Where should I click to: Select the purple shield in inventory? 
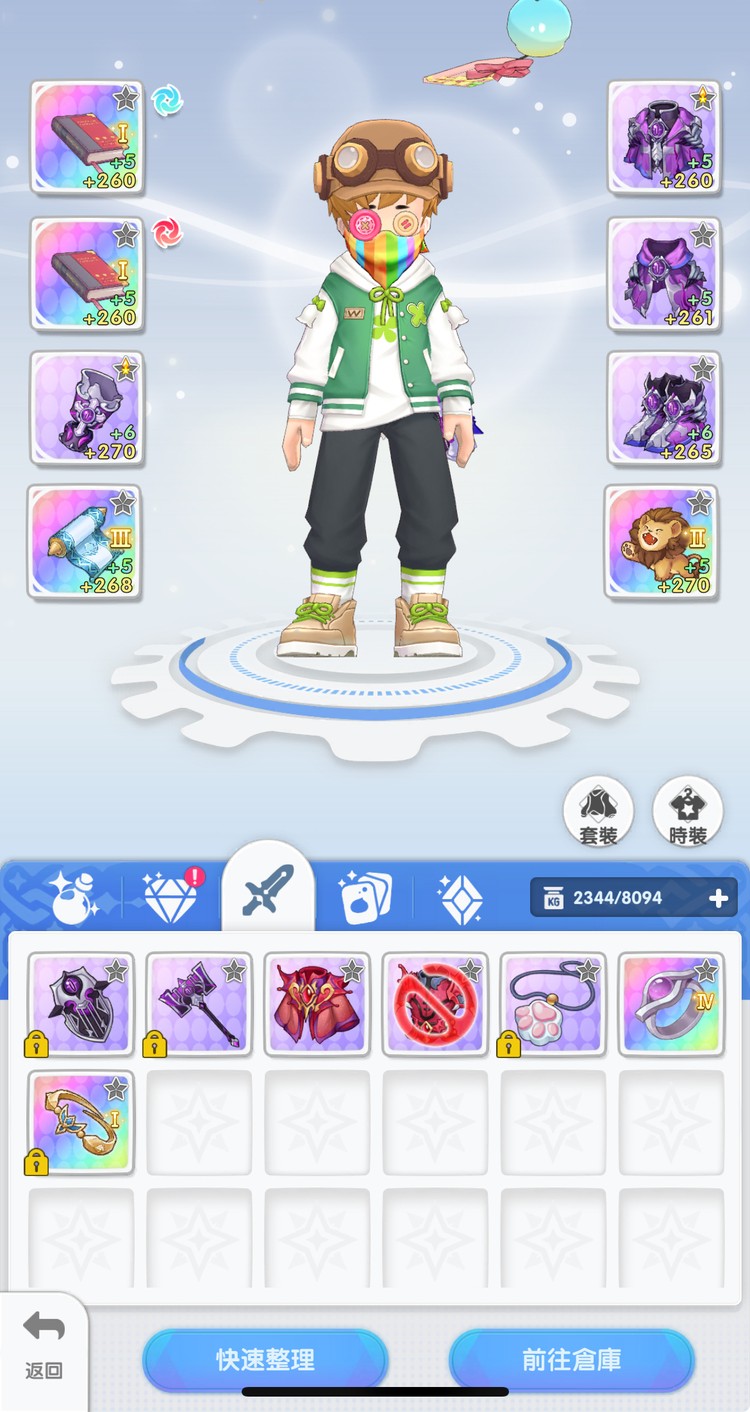pyautogui.click(x=81, y=1004)
